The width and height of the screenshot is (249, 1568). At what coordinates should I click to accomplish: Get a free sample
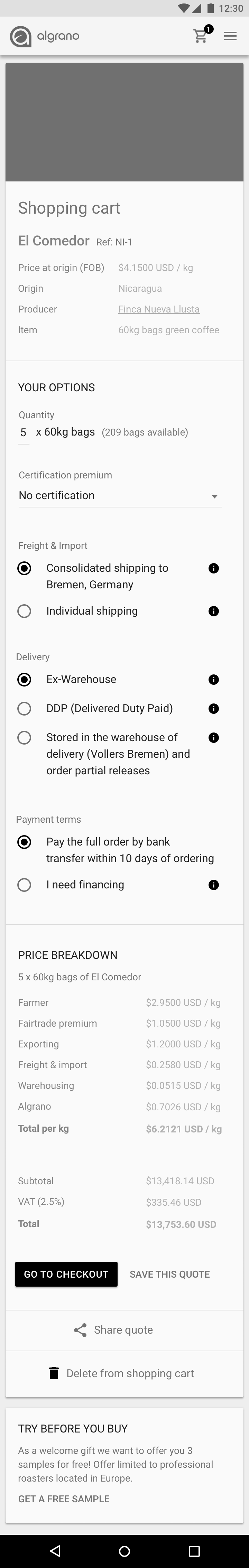coord(63,1499)
